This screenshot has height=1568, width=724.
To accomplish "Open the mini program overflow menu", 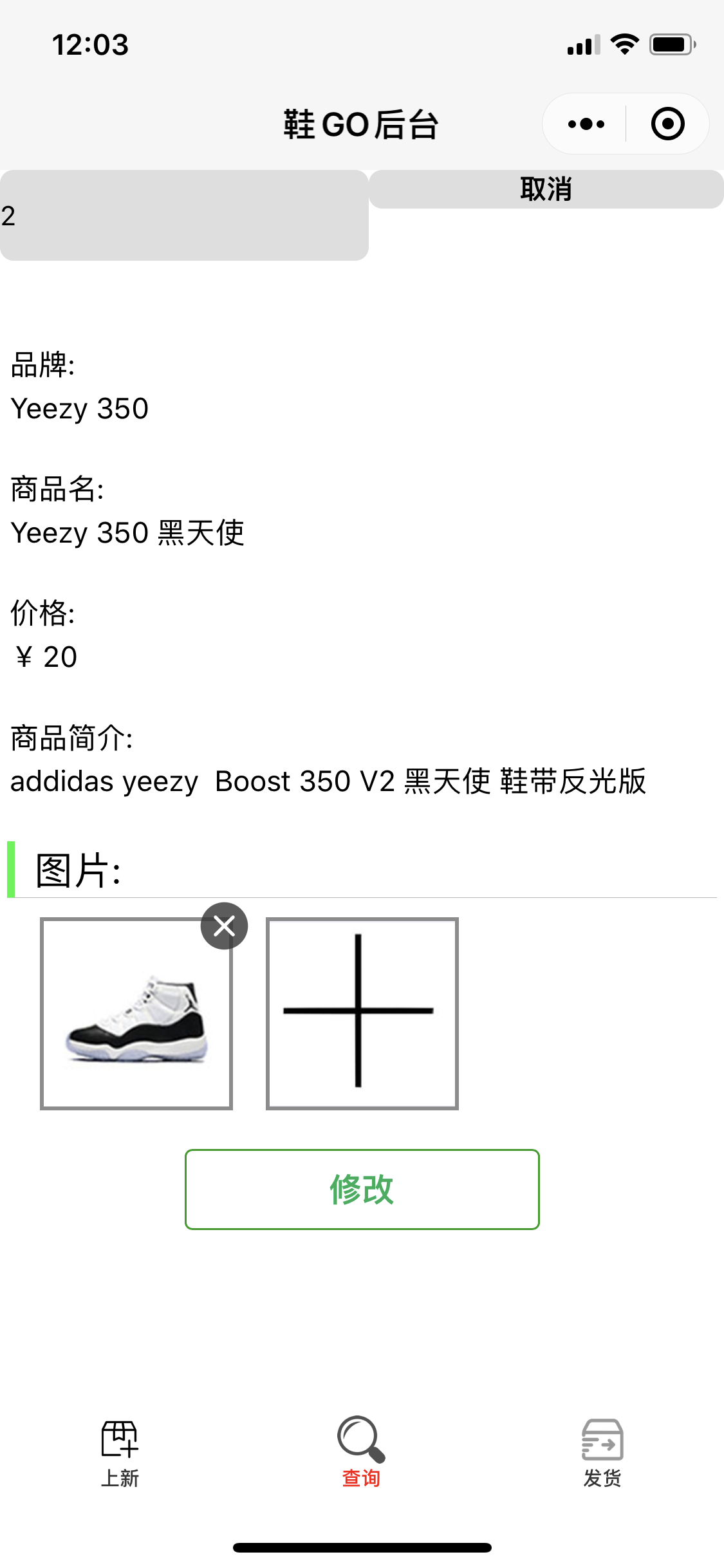I will point(586,124).
